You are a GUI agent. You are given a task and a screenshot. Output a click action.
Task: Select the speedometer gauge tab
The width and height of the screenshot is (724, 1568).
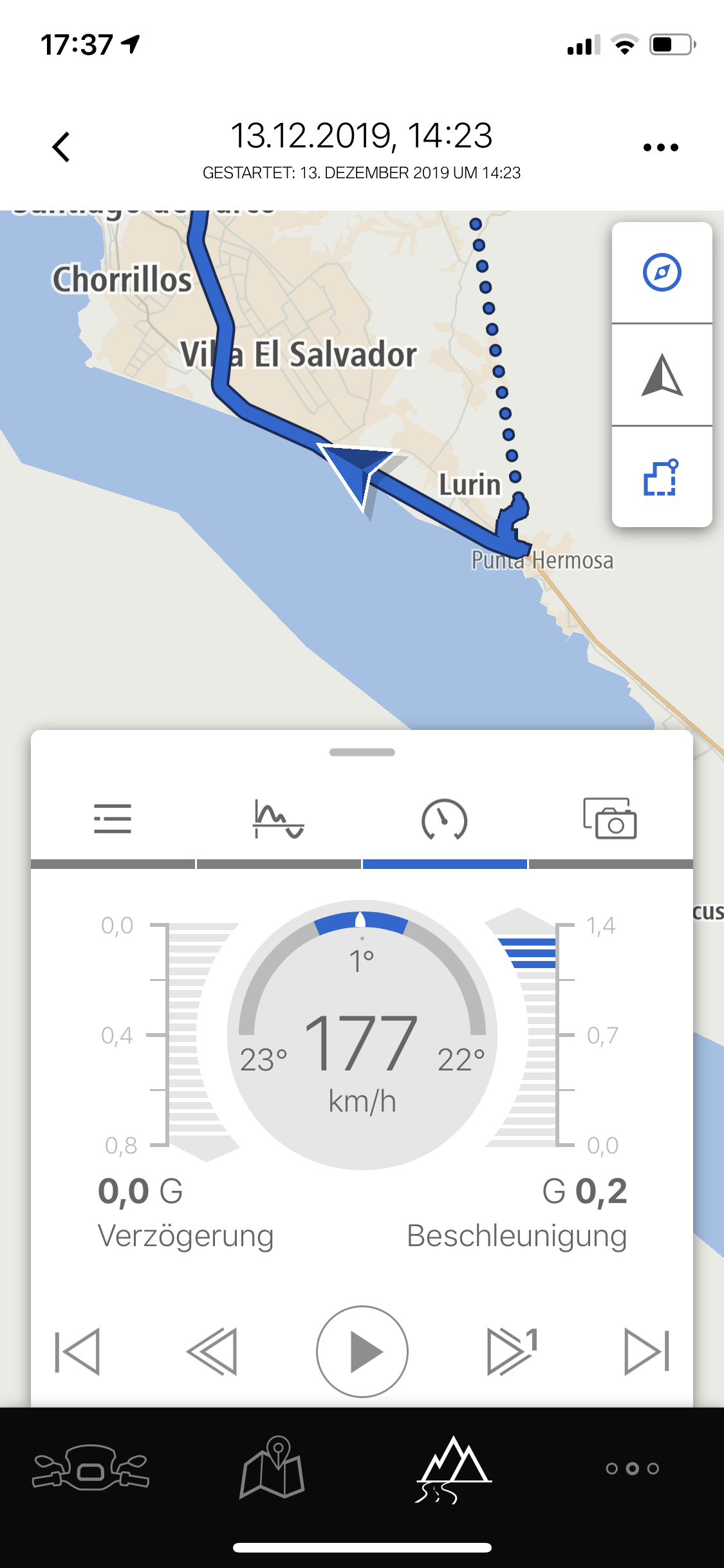pos(444,819)
